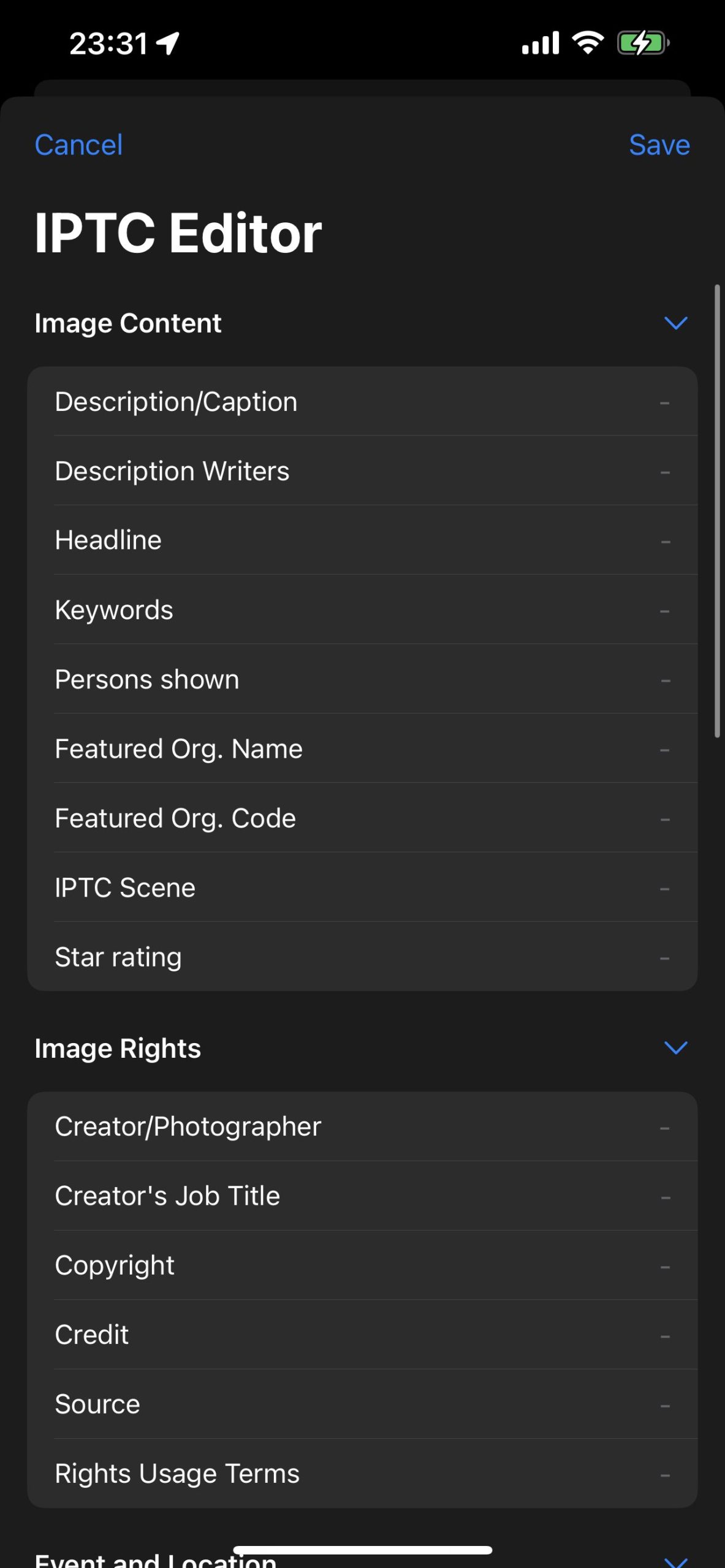
Task: Open the Keywords row
Action: [x=362, y=610]
